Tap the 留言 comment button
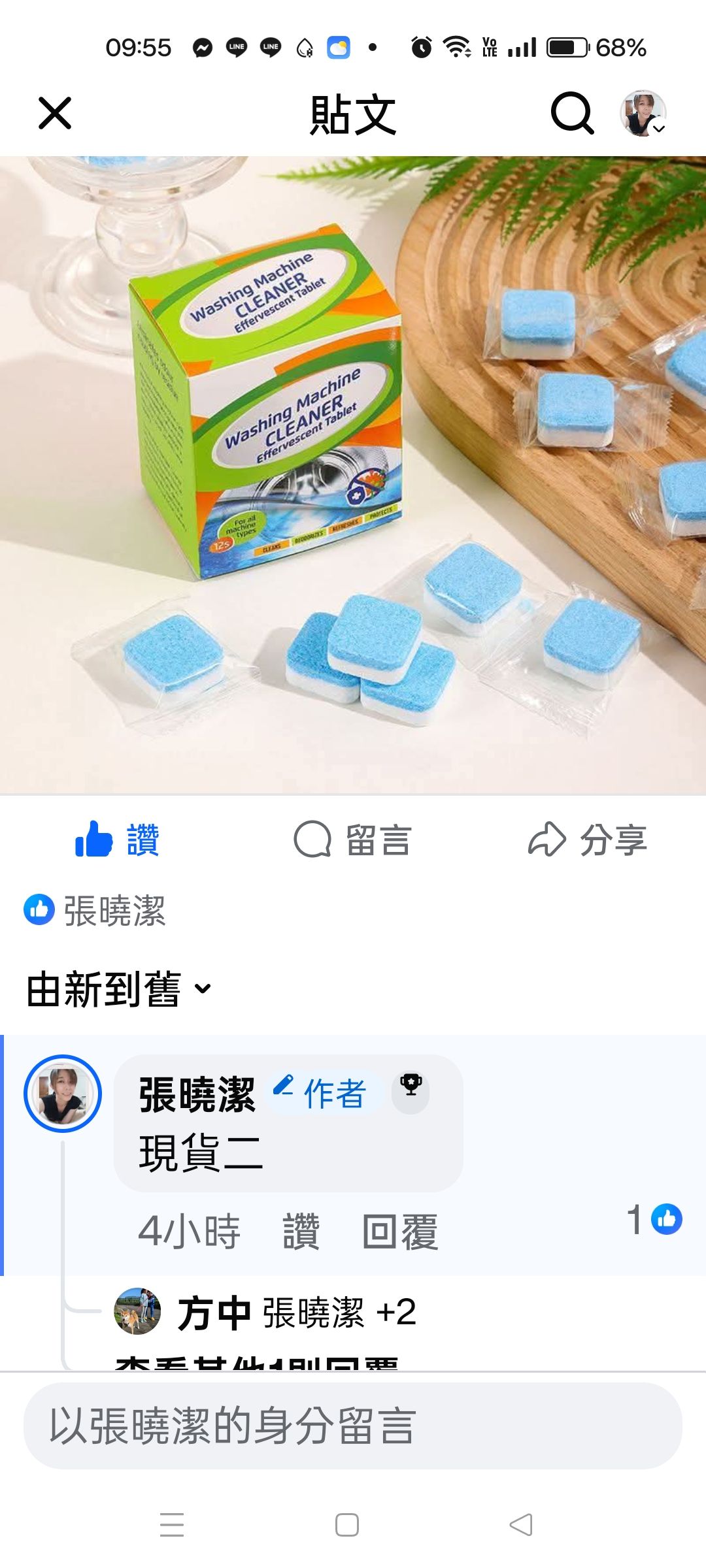The height and width of the screenshot is (1568, 706). (353, 840)
